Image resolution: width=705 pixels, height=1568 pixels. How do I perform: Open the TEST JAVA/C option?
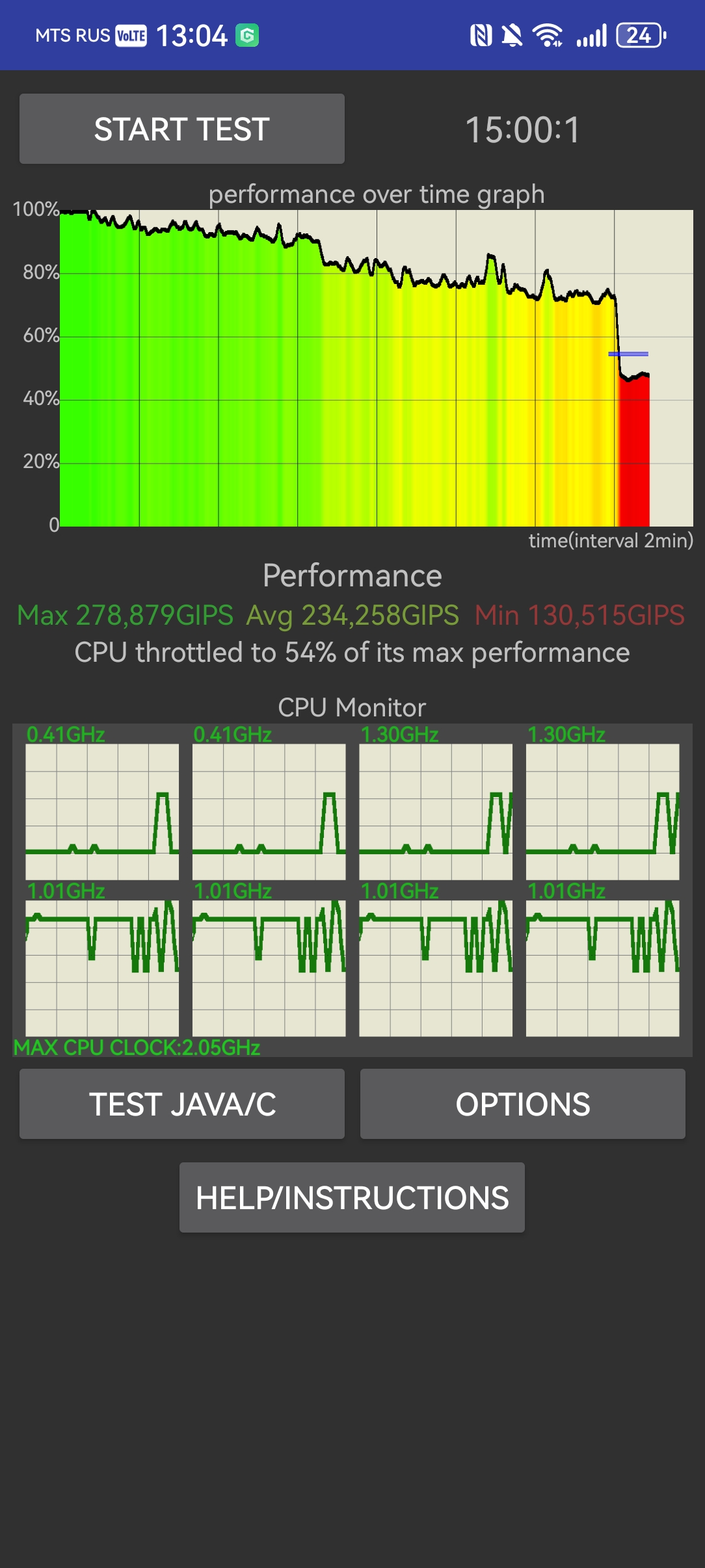[182, 1104]
